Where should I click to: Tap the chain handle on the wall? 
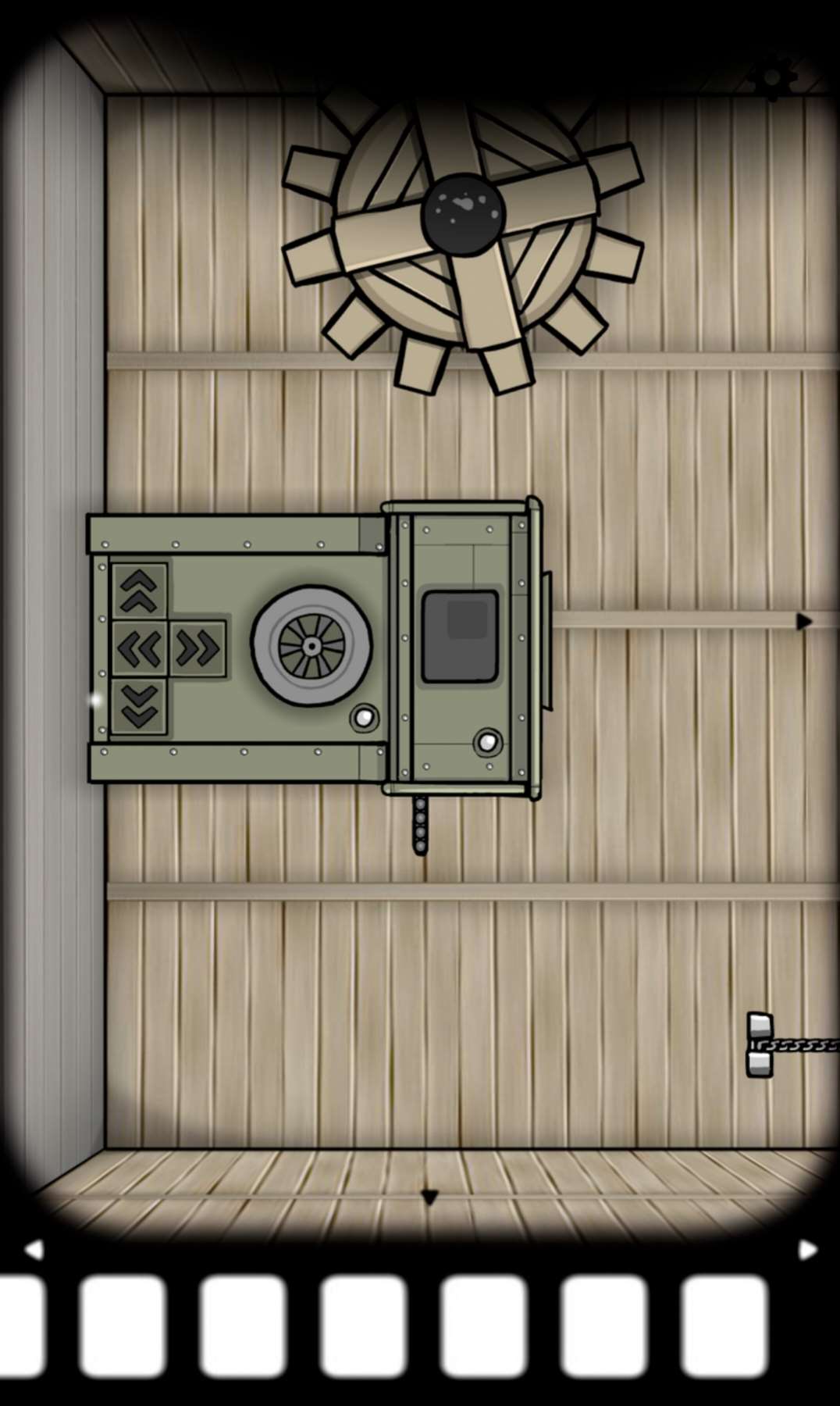[760, 1045]
